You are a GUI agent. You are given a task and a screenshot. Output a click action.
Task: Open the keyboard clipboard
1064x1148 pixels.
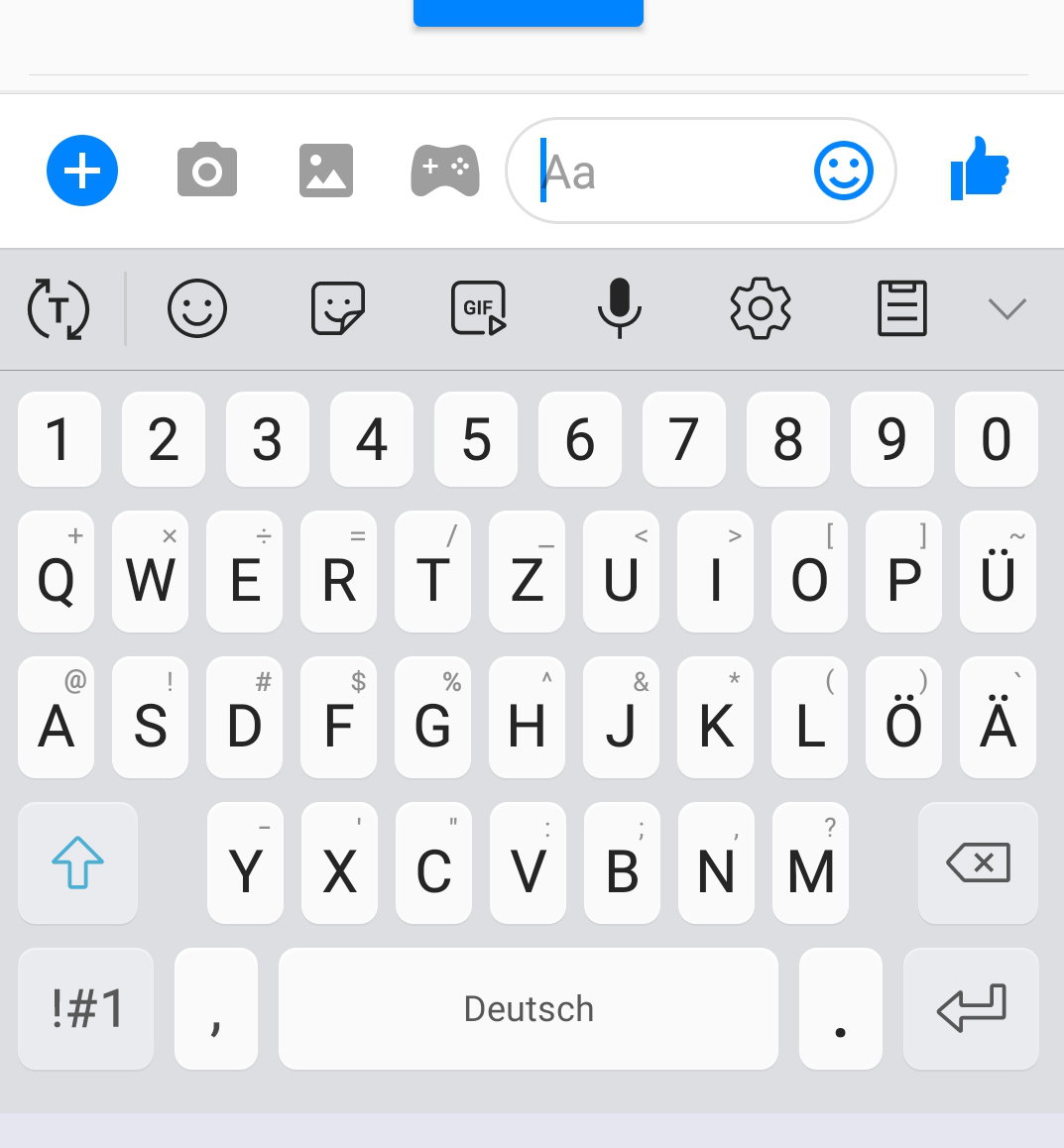pos(902,308)
